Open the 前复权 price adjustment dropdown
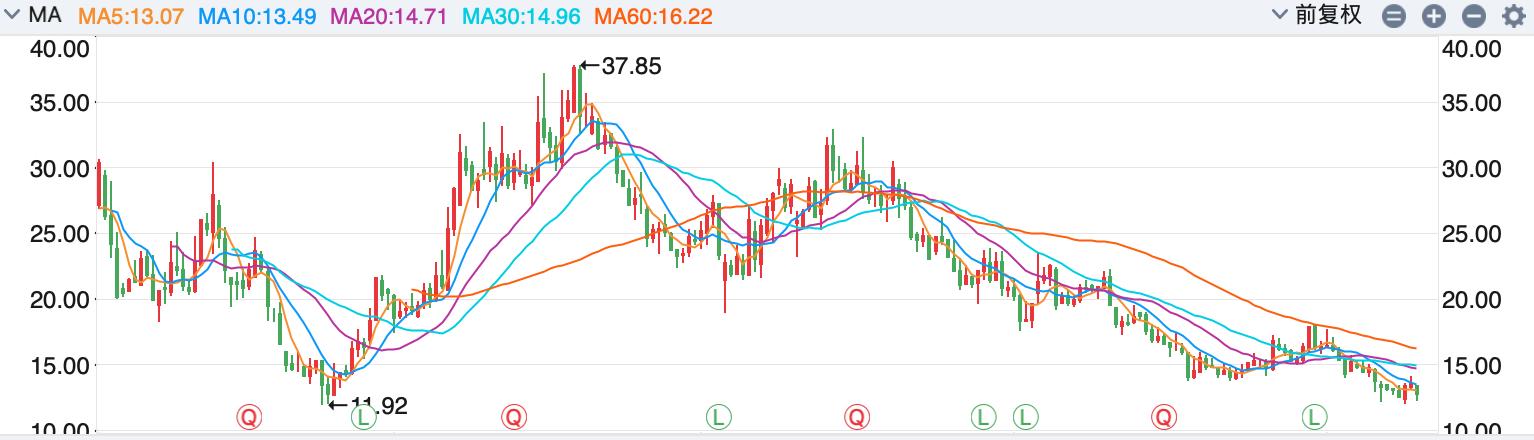This screenshot has width=1534, height=440. pos(1318,15)
